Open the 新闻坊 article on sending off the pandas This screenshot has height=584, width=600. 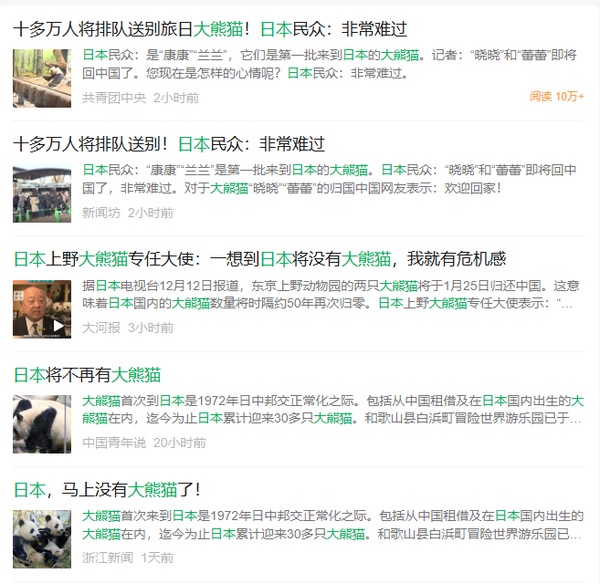click(169, 144)
